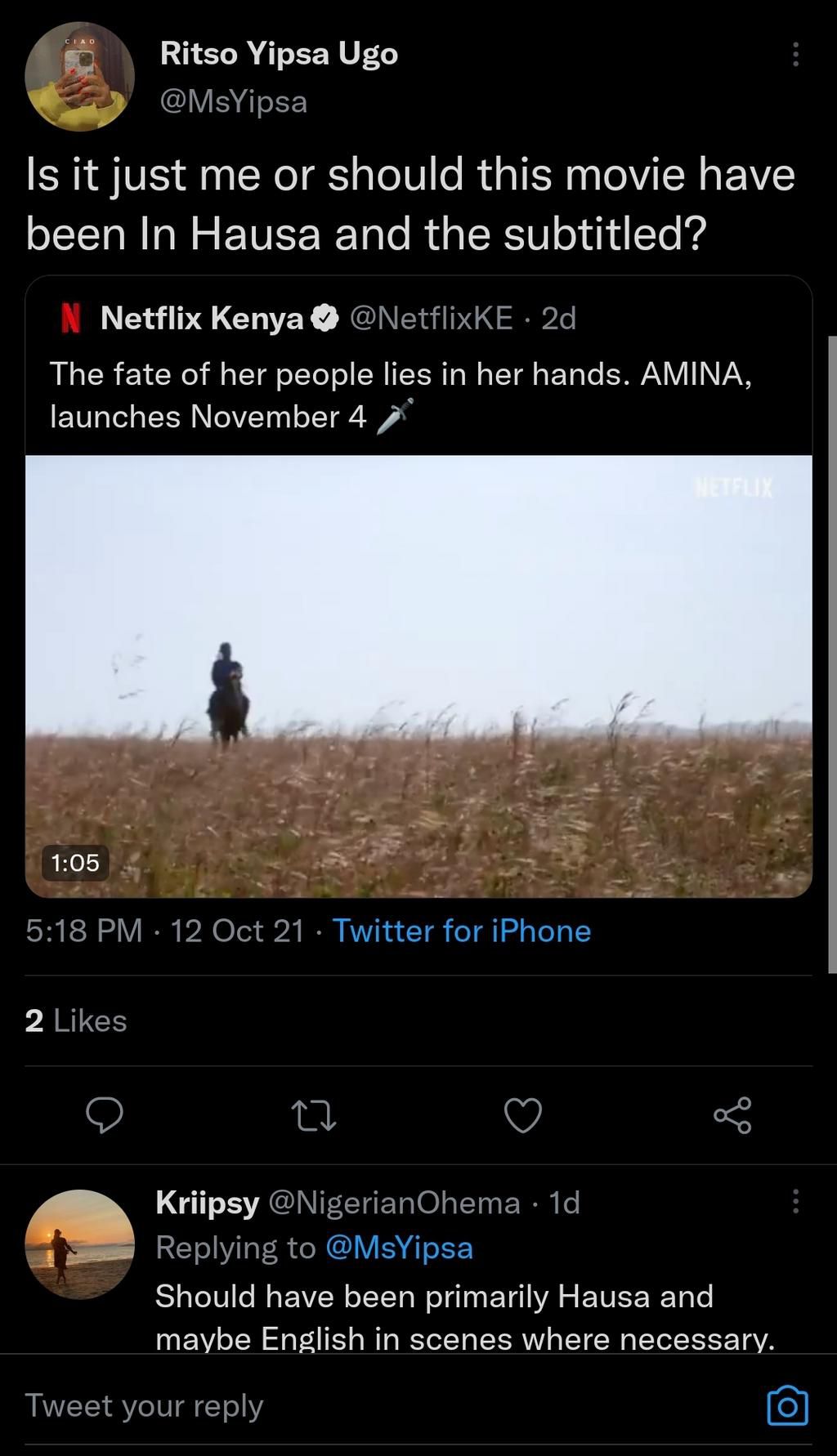This screenshot has width=837, height=1456.
Task: Tap the Tweet your reply input field
Action: (143, 1405)
